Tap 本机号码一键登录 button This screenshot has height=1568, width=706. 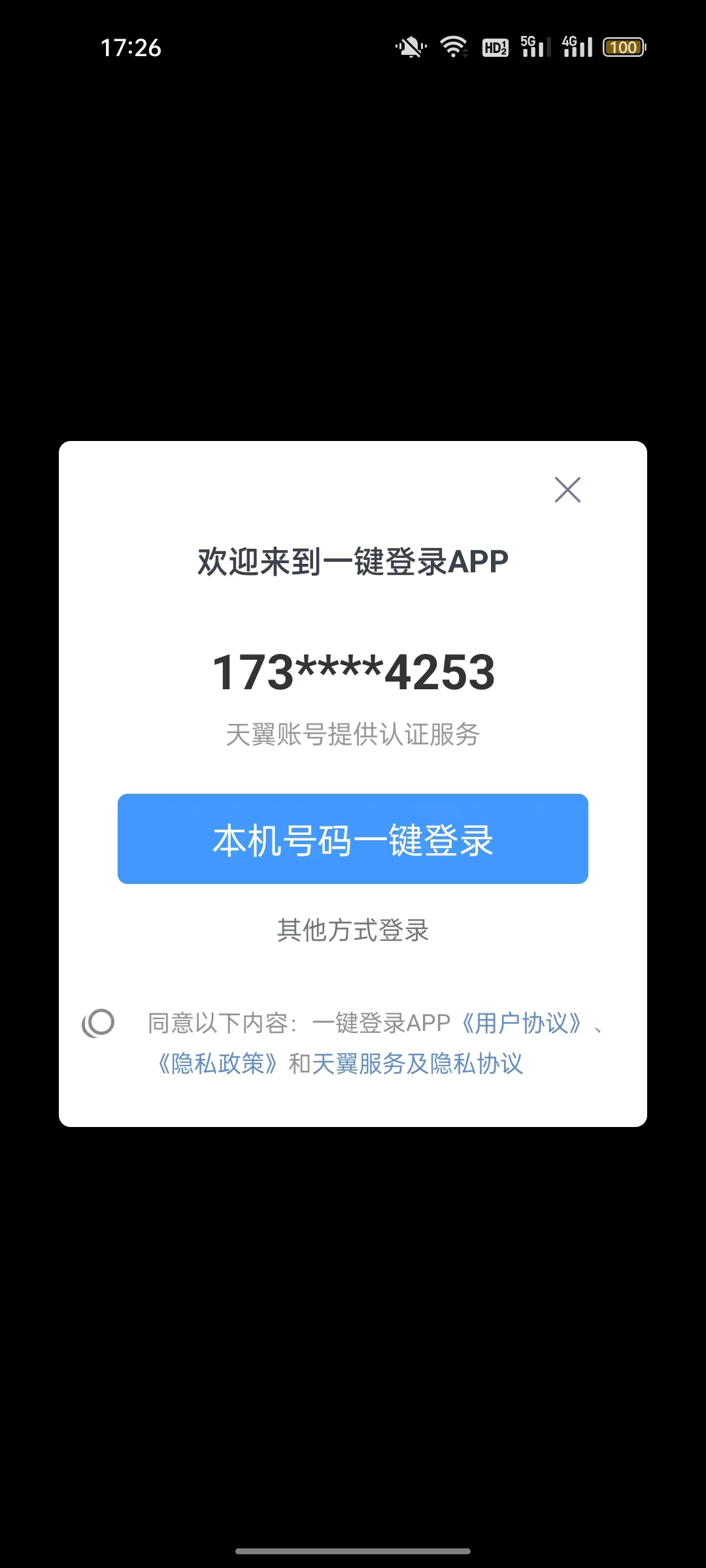coord(353,839)
